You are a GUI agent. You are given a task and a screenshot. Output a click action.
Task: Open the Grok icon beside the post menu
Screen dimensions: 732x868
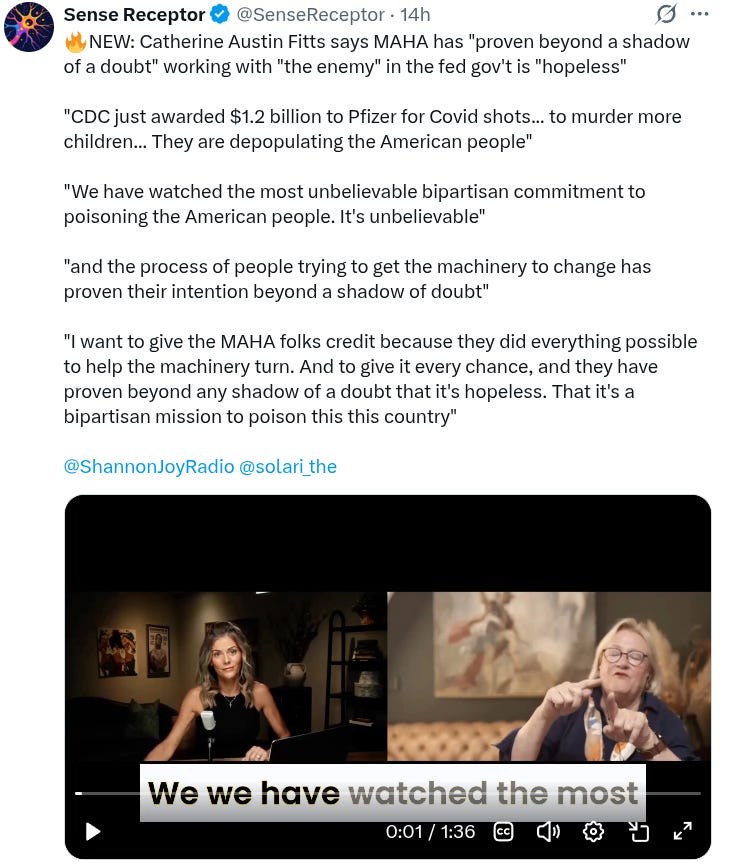(666, 14)
